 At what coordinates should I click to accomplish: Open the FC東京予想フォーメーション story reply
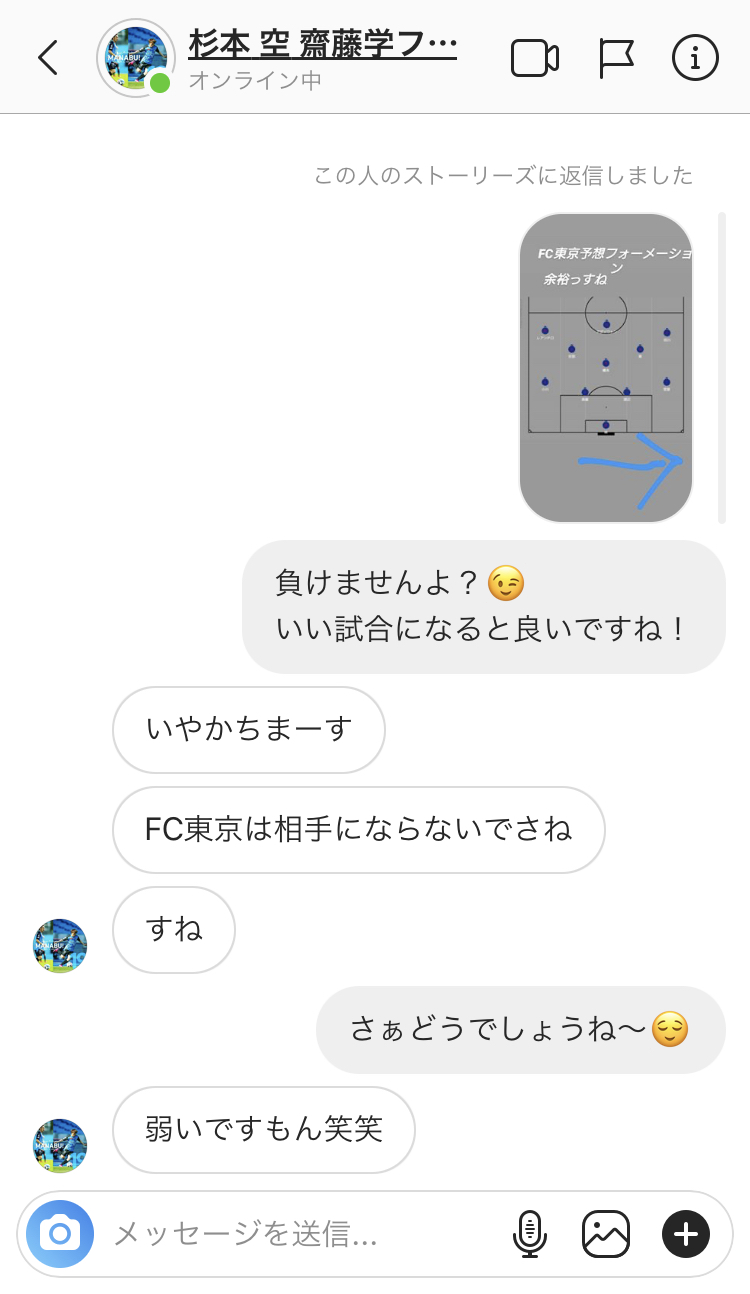click(606, 367)
